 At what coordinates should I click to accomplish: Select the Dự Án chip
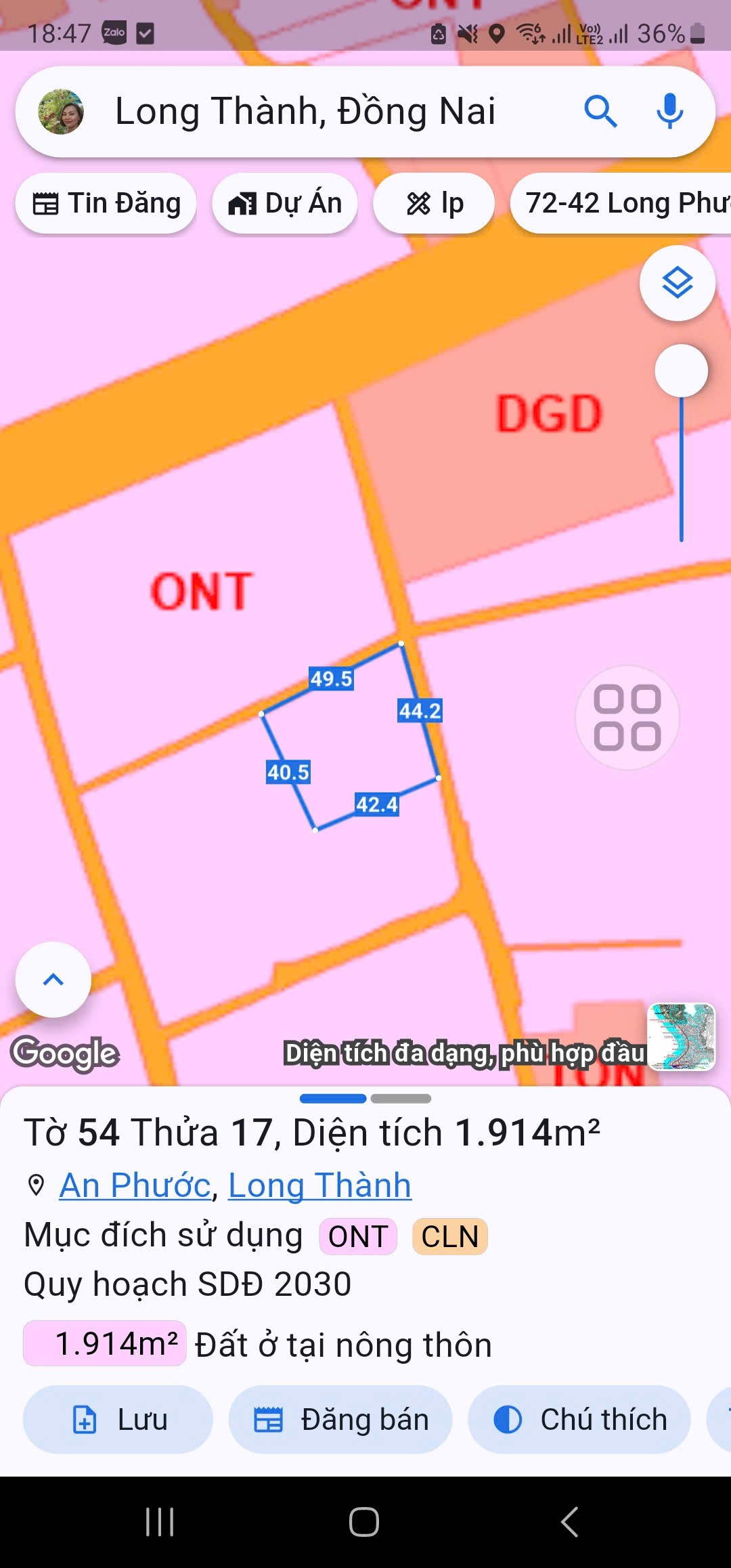(x=285, y=203)
